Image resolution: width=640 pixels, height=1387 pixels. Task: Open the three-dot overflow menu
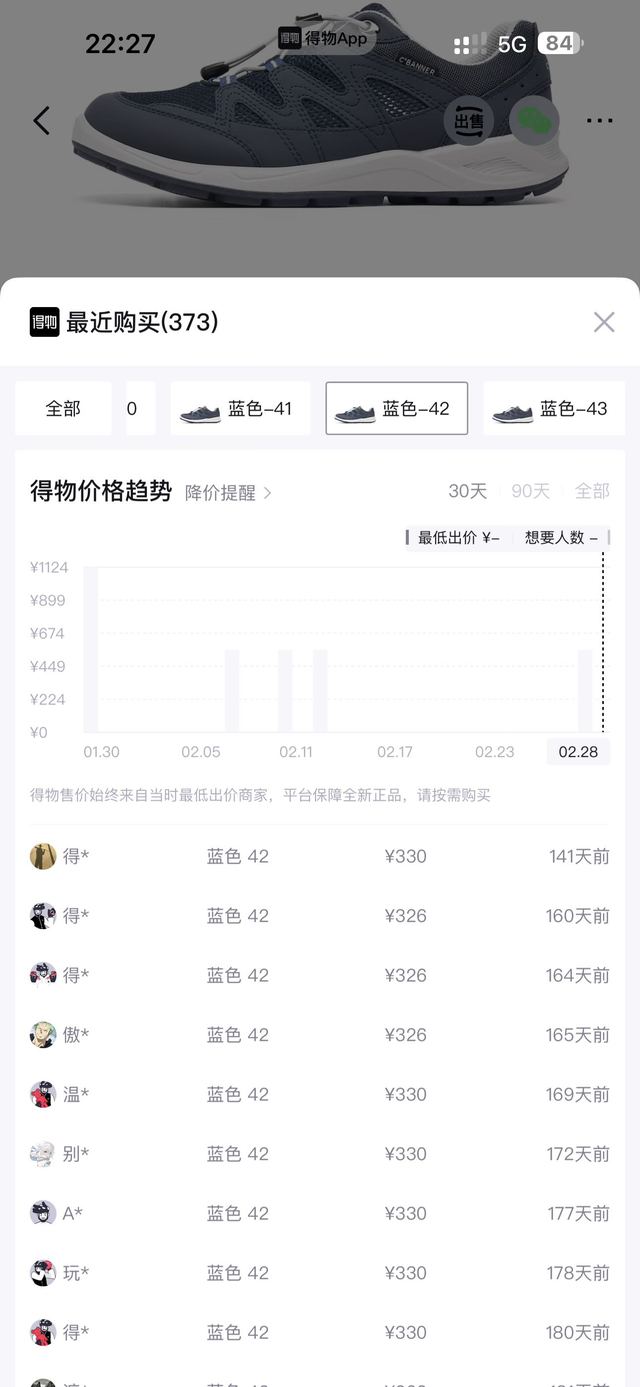(x=599, y=121)
